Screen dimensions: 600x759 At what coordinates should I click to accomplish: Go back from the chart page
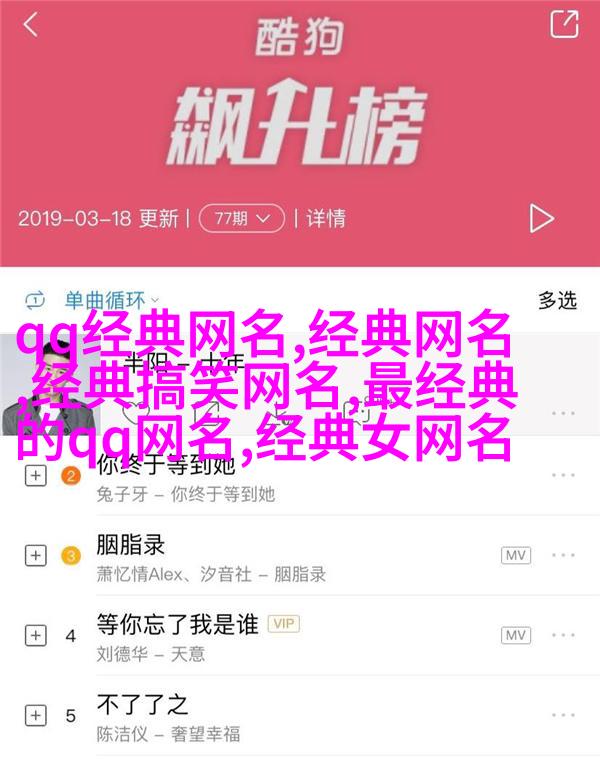(31, 24)
